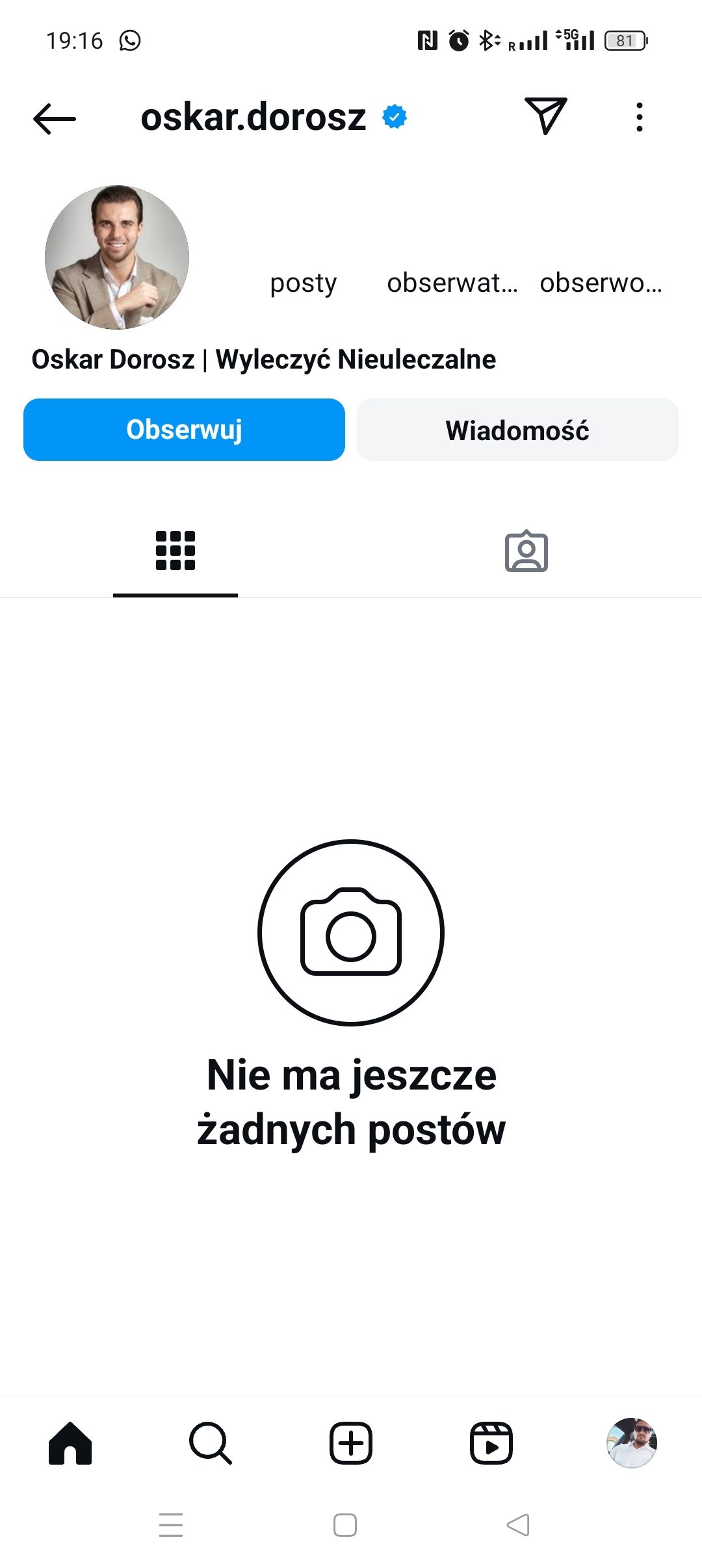The height and width of the screenshot is (1568, 702).
Task: Tap the system back triangle button
Action: coord(518,1524)
